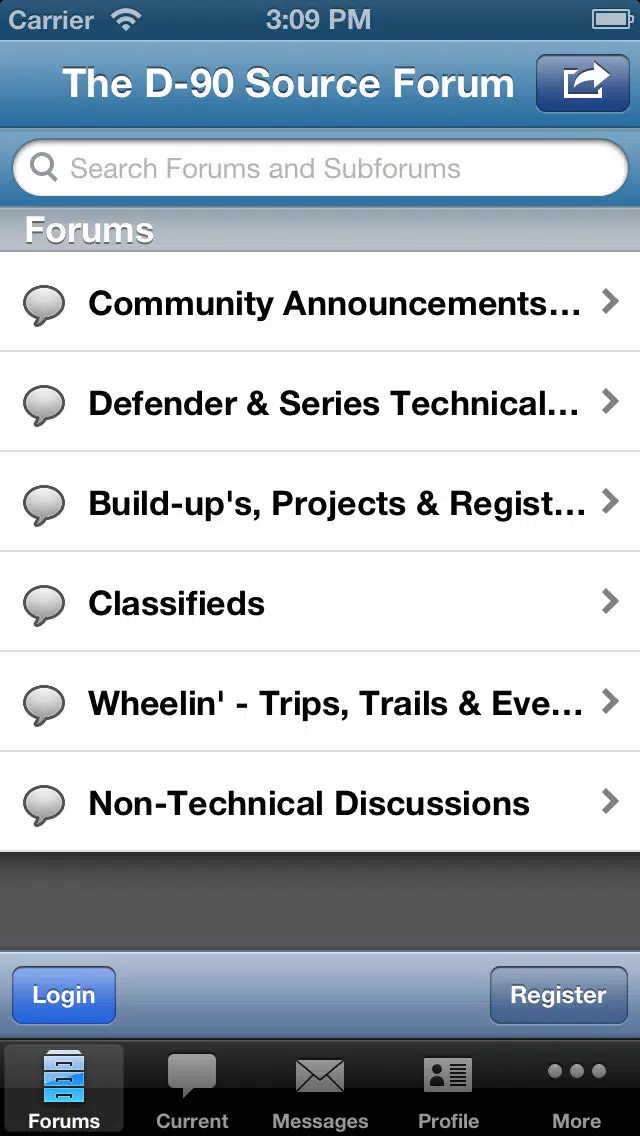640x1136 pixels.
Task: Switch to the Messages tab
Action: pyautogui.click(x=320, y=1089)
